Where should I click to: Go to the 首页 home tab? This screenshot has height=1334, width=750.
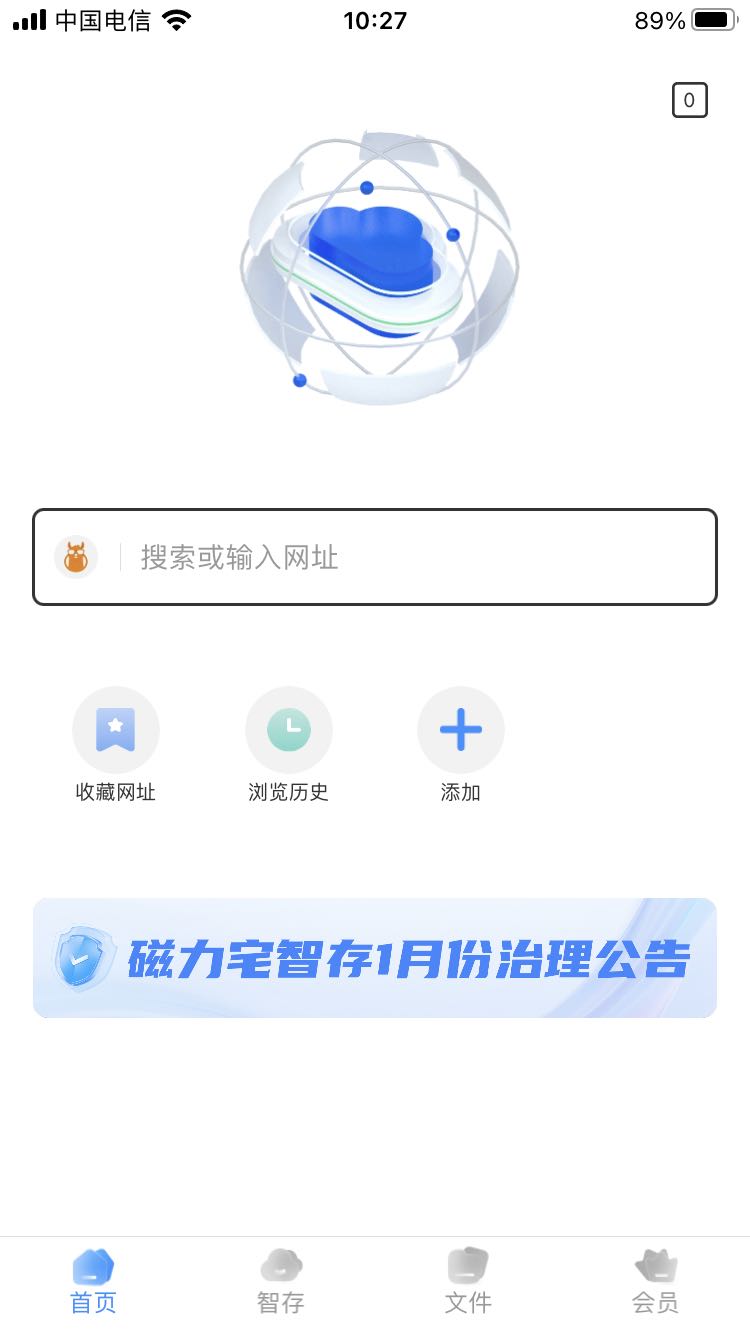[93, 1282]
